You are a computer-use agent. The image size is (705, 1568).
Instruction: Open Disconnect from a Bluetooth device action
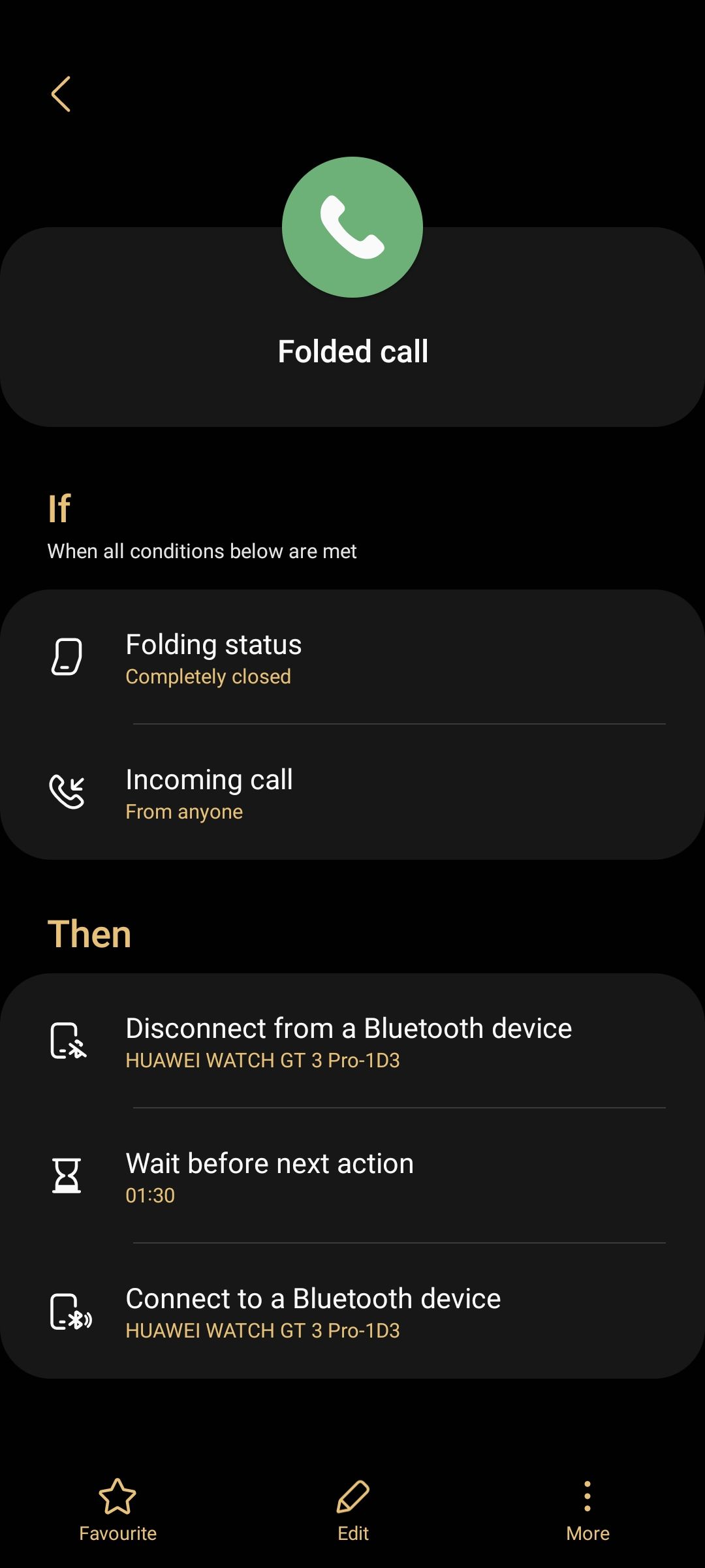pos(352,1042)
